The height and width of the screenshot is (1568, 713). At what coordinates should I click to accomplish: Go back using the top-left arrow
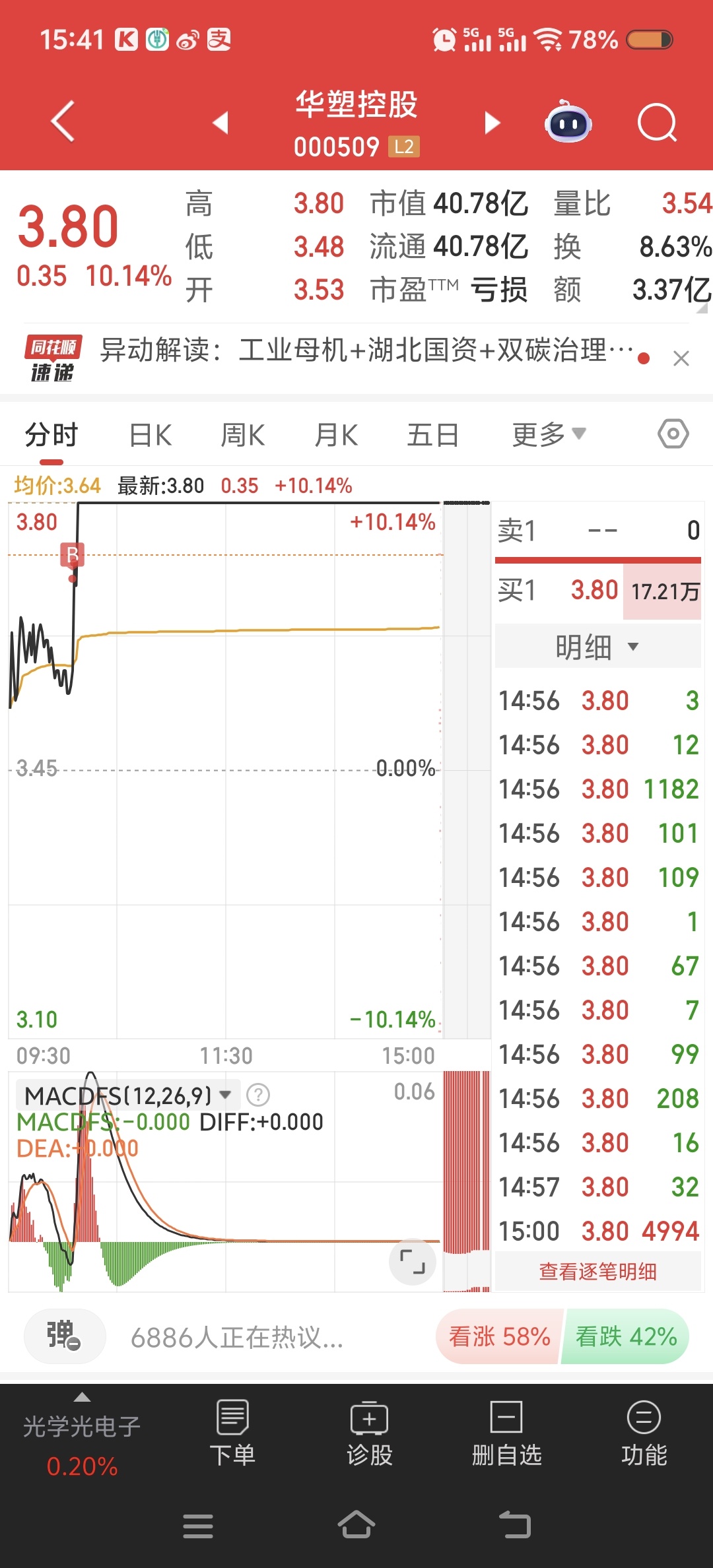click(x=63, y=121)
